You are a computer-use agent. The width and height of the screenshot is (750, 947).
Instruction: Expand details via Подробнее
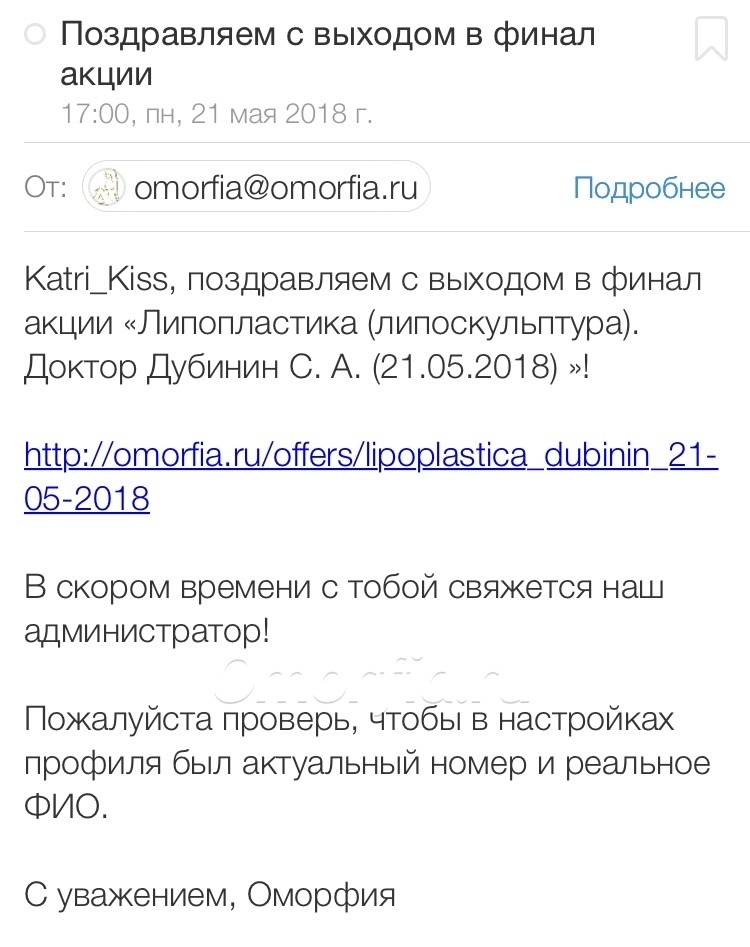point(648,188)
